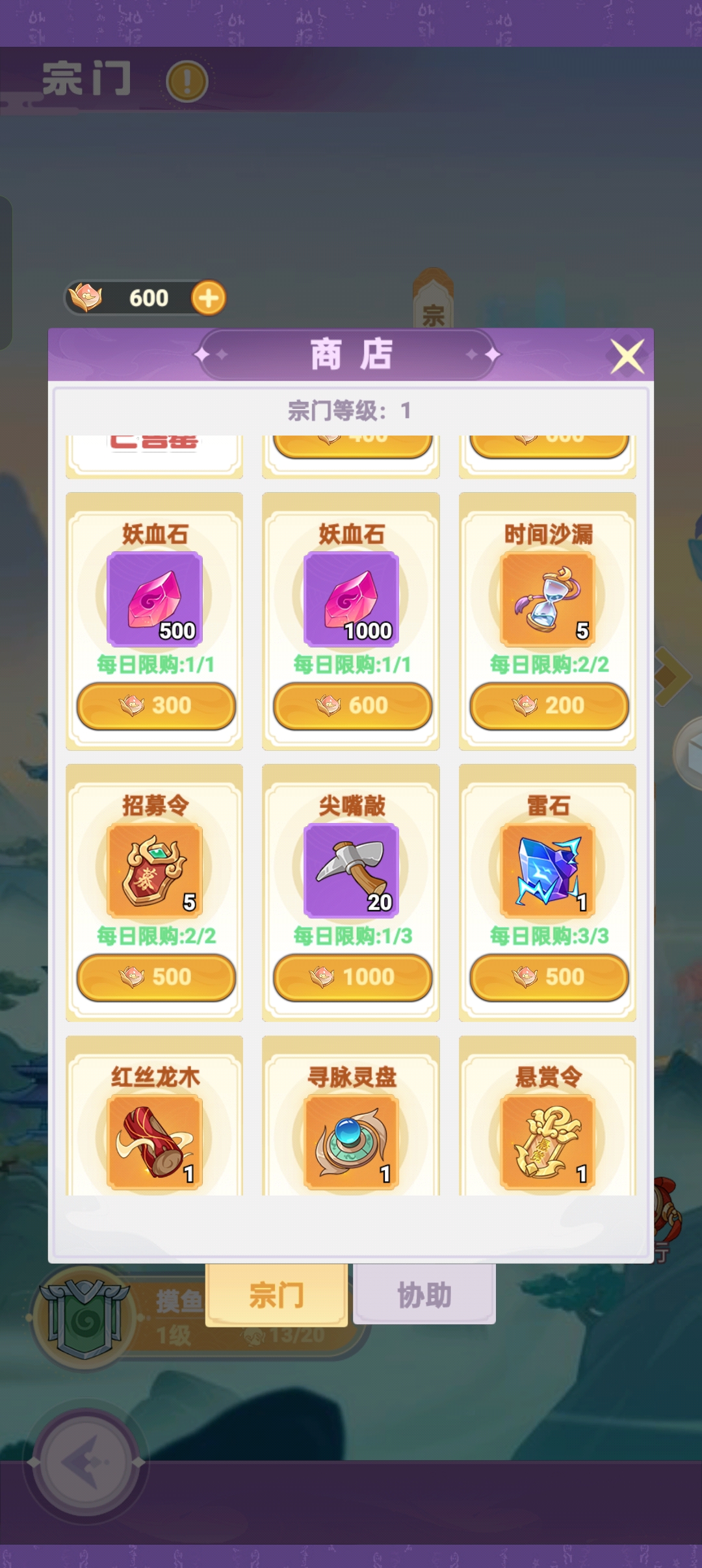Image resolution: width=702 pixels, height=1568 pixels.
Task: View the 红丝龙木 item icon
Action: click(155, 1142)
